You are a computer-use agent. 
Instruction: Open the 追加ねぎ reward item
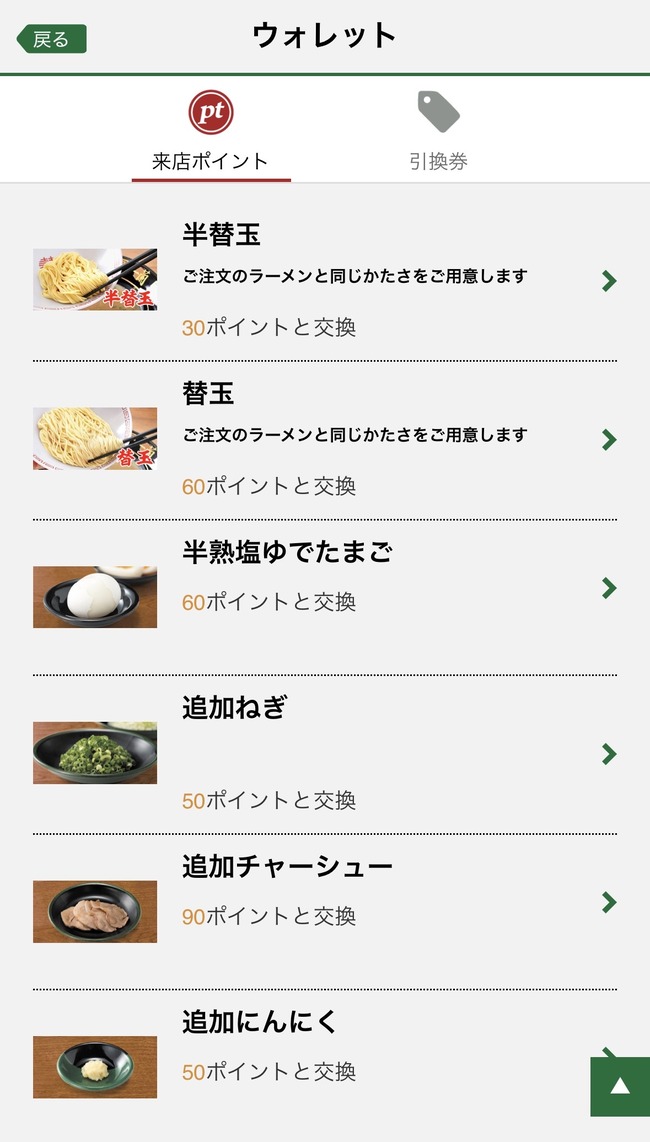[324, 754]
